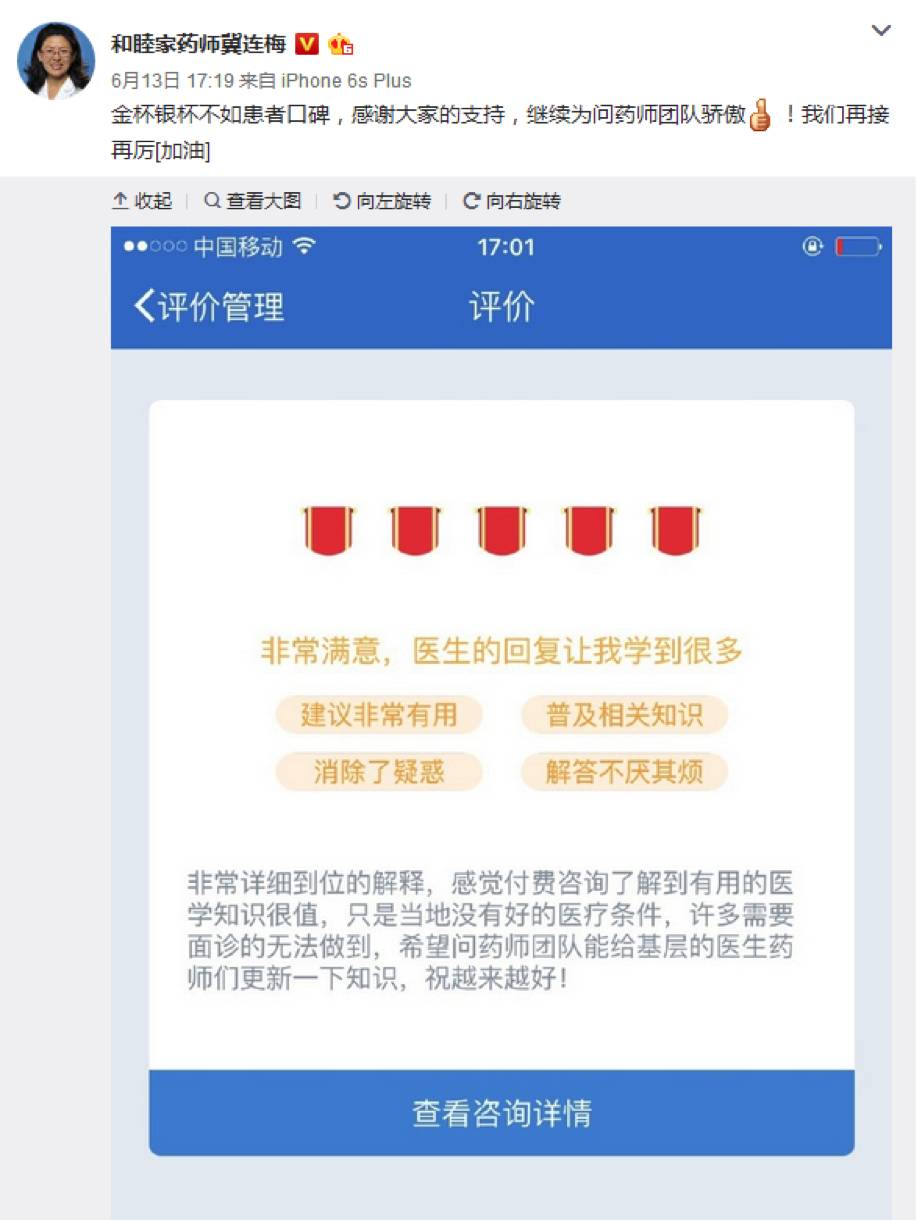Rotate the image right with 向右旋转
916x1221 pixels.
512,201
